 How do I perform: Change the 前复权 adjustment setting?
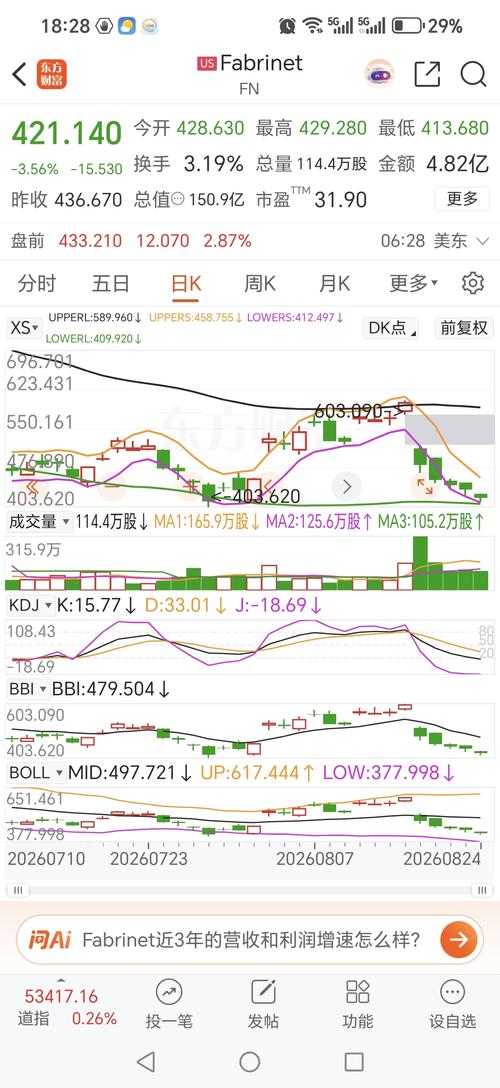coord(464,328)
